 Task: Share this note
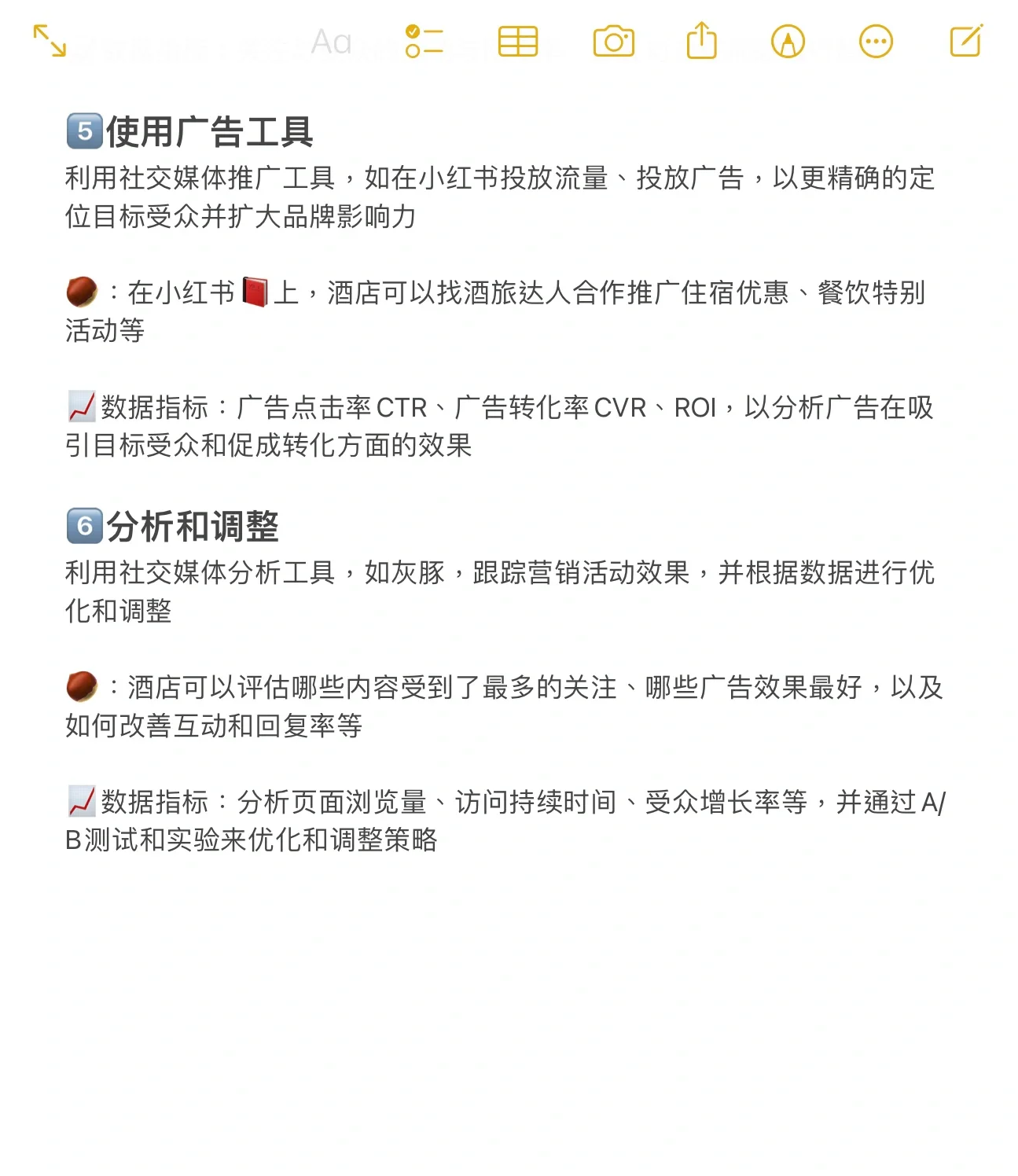(701, 41)
